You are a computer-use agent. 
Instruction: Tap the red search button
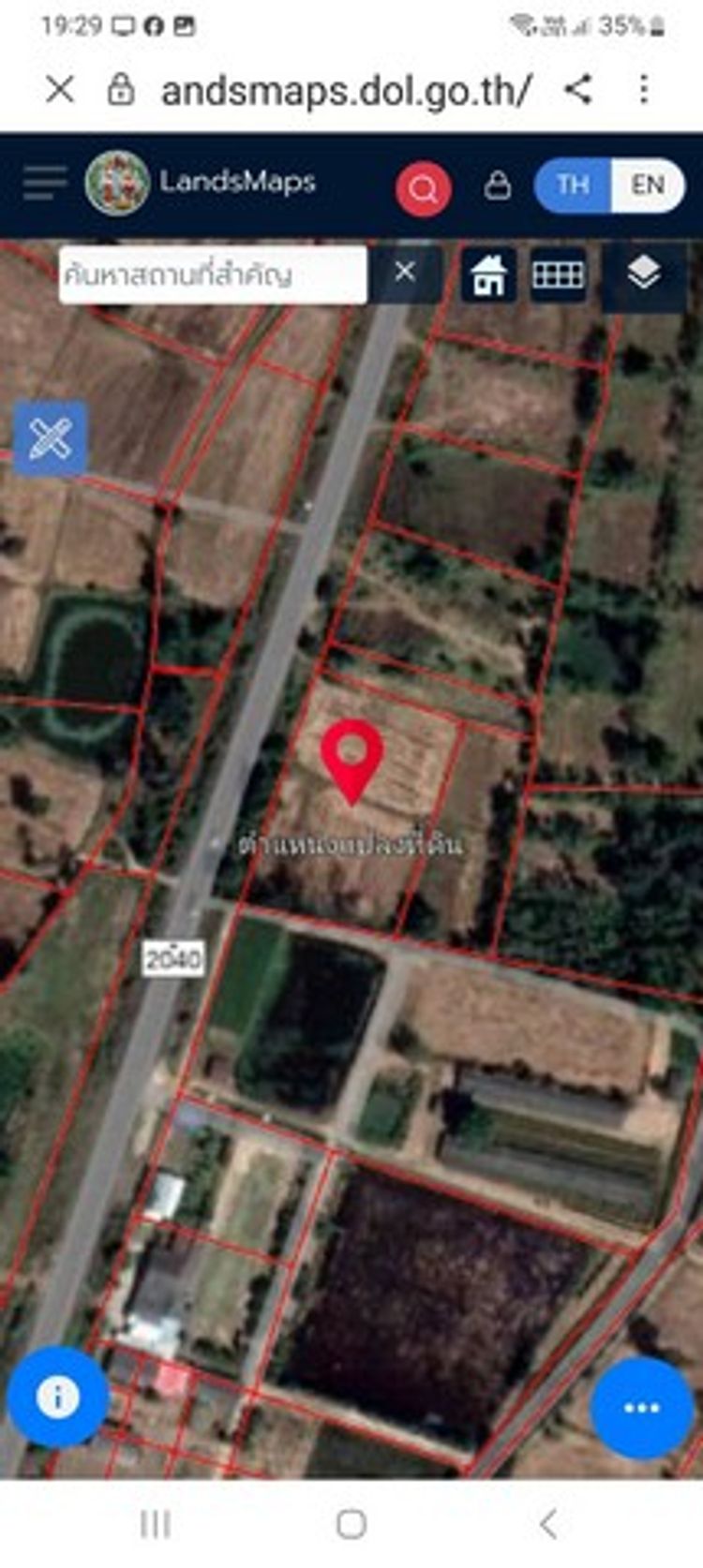423,189
